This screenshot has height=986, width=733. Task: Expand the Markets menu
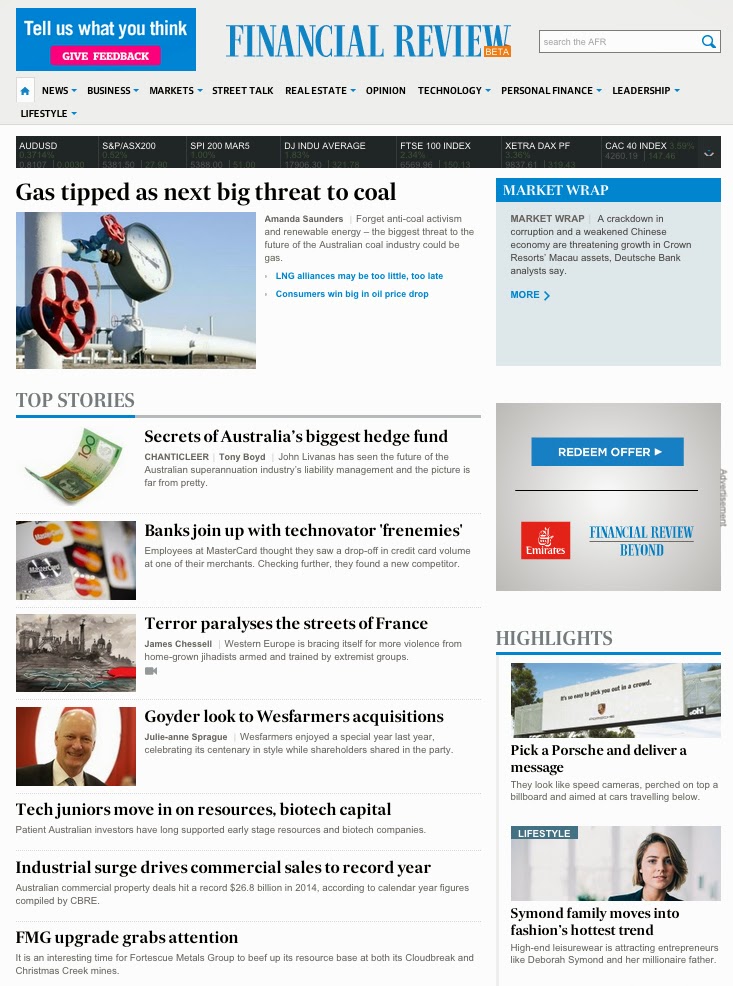[175, 91]
